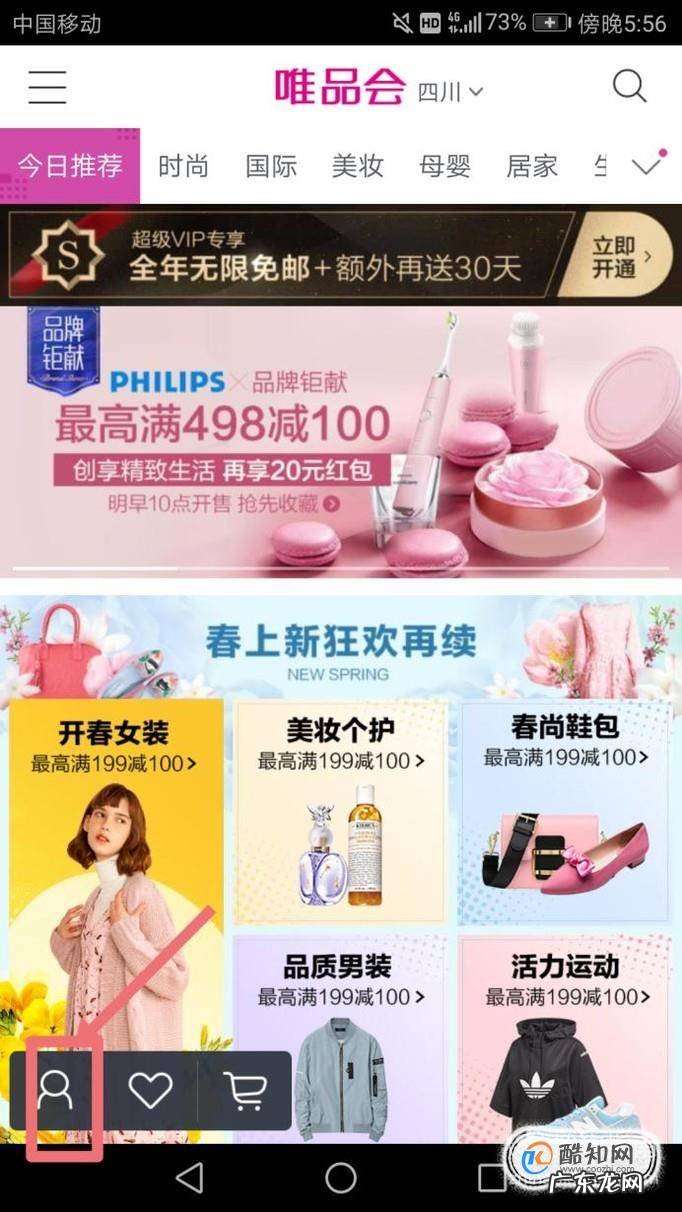Image resolution: width=682 pixels, height=1212 pixels.
Task: View the 春尚鞋包 promotion tile
Action: click(566, 810)
